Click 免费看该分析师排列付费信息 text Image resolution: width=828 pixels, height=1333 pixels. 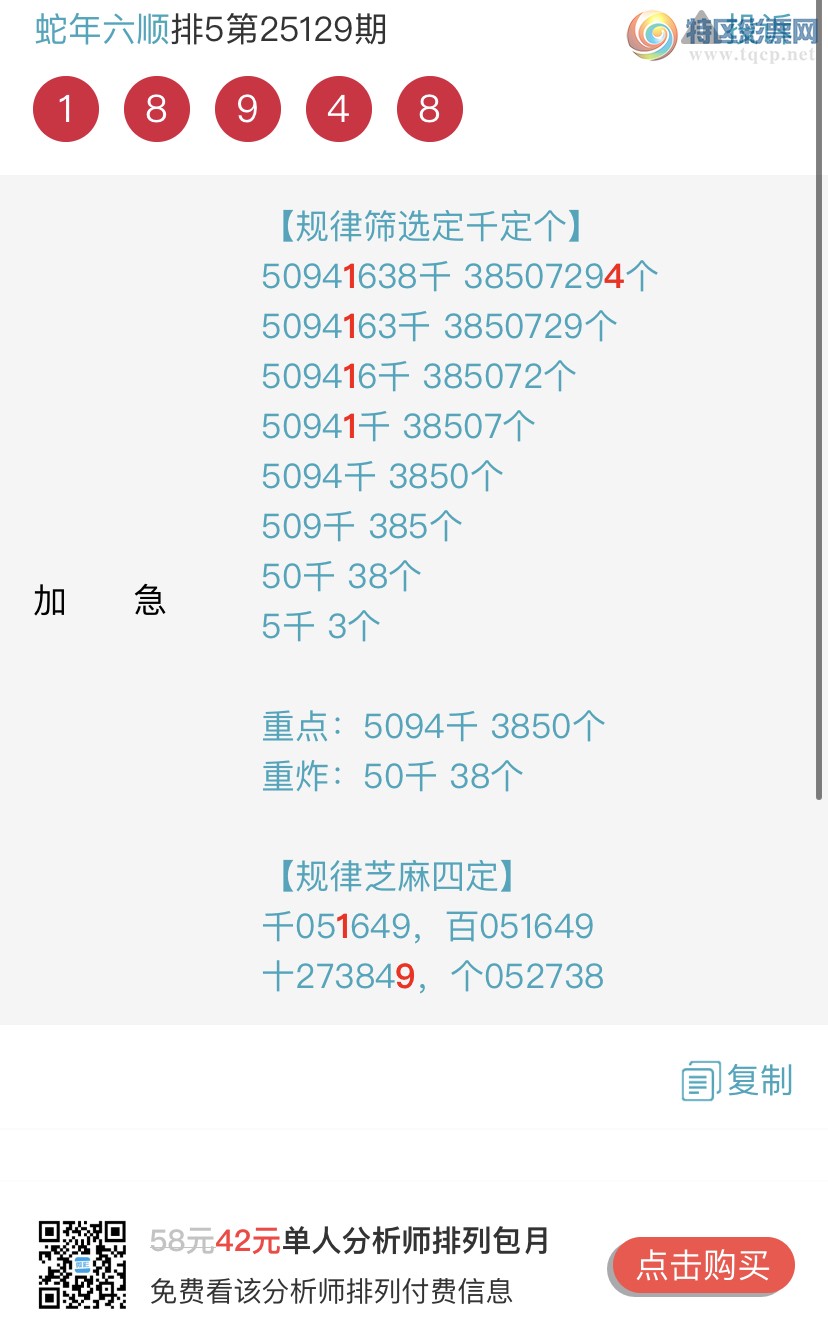pos(334,1290)
